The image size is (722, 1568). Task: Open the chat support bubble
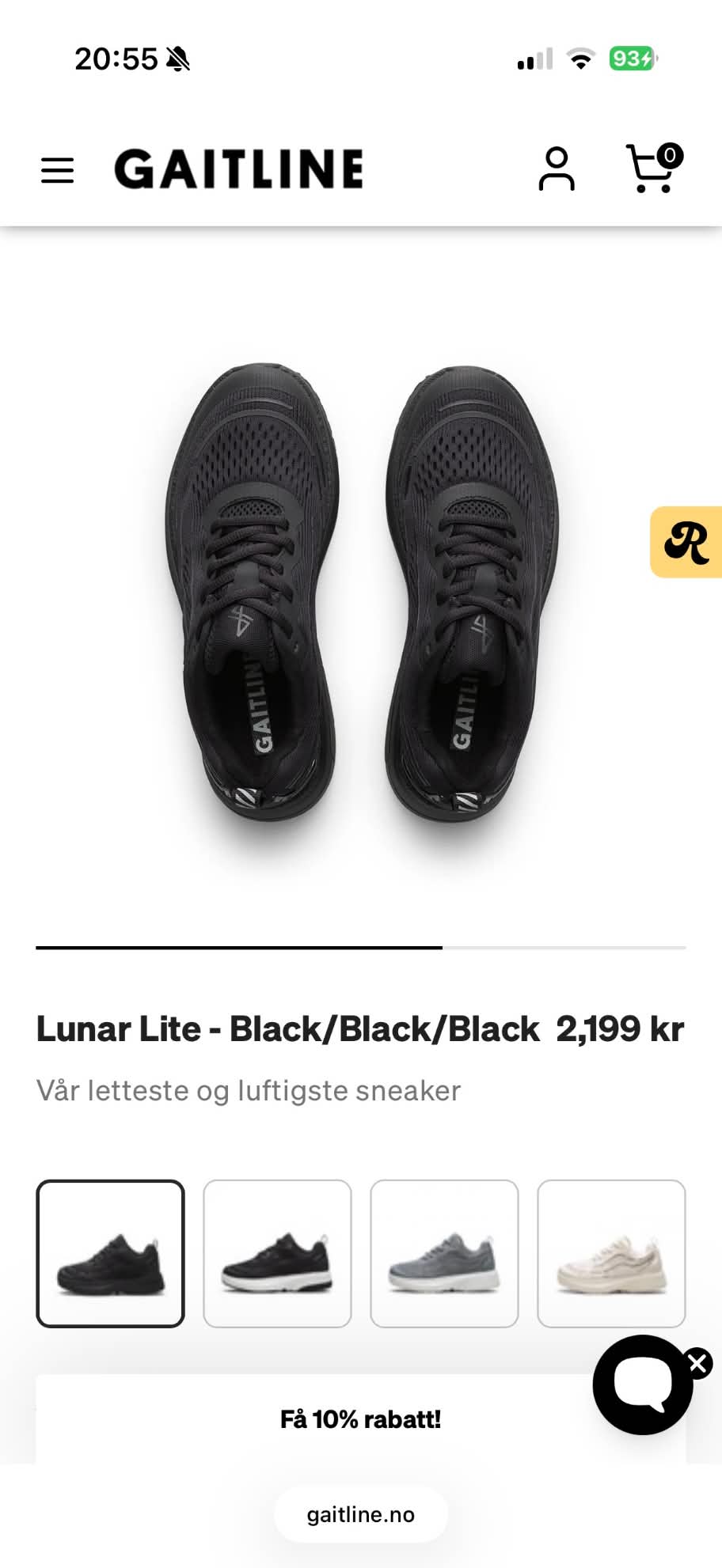[x=642, y=1384]
